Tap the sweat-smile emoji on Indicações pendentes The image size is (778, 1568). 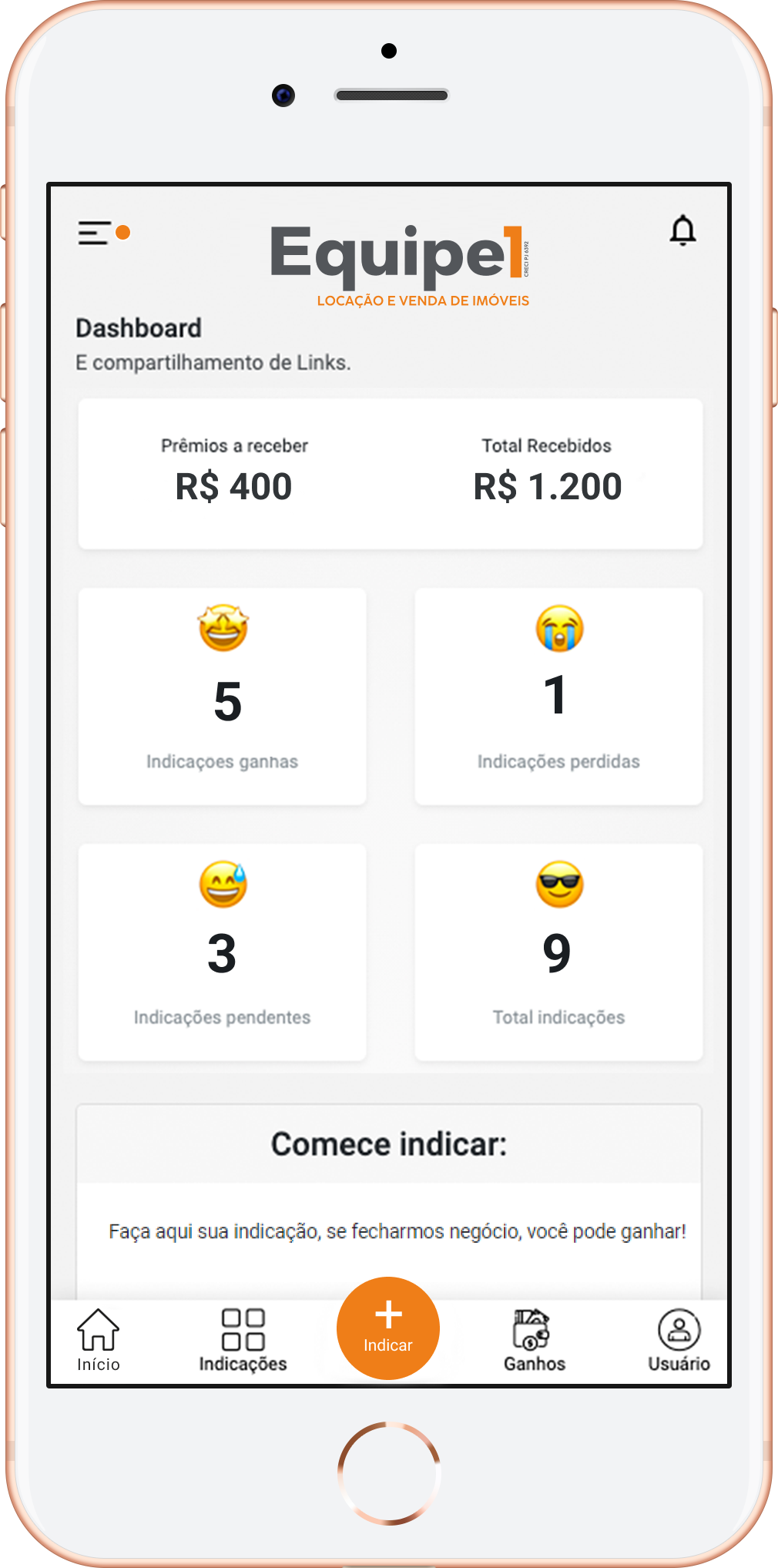coord(222,885)
